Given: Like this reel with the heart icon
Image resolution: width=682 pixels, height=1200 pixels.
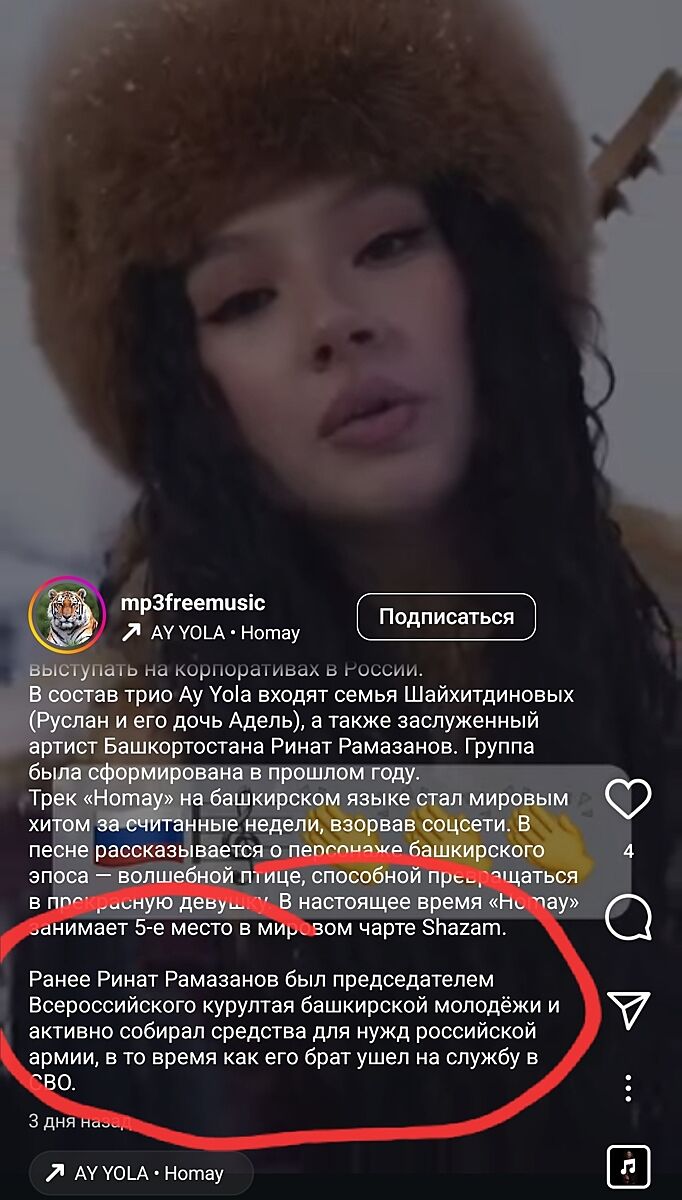Looking at the screenshot, I should click(x=629, y=799).
